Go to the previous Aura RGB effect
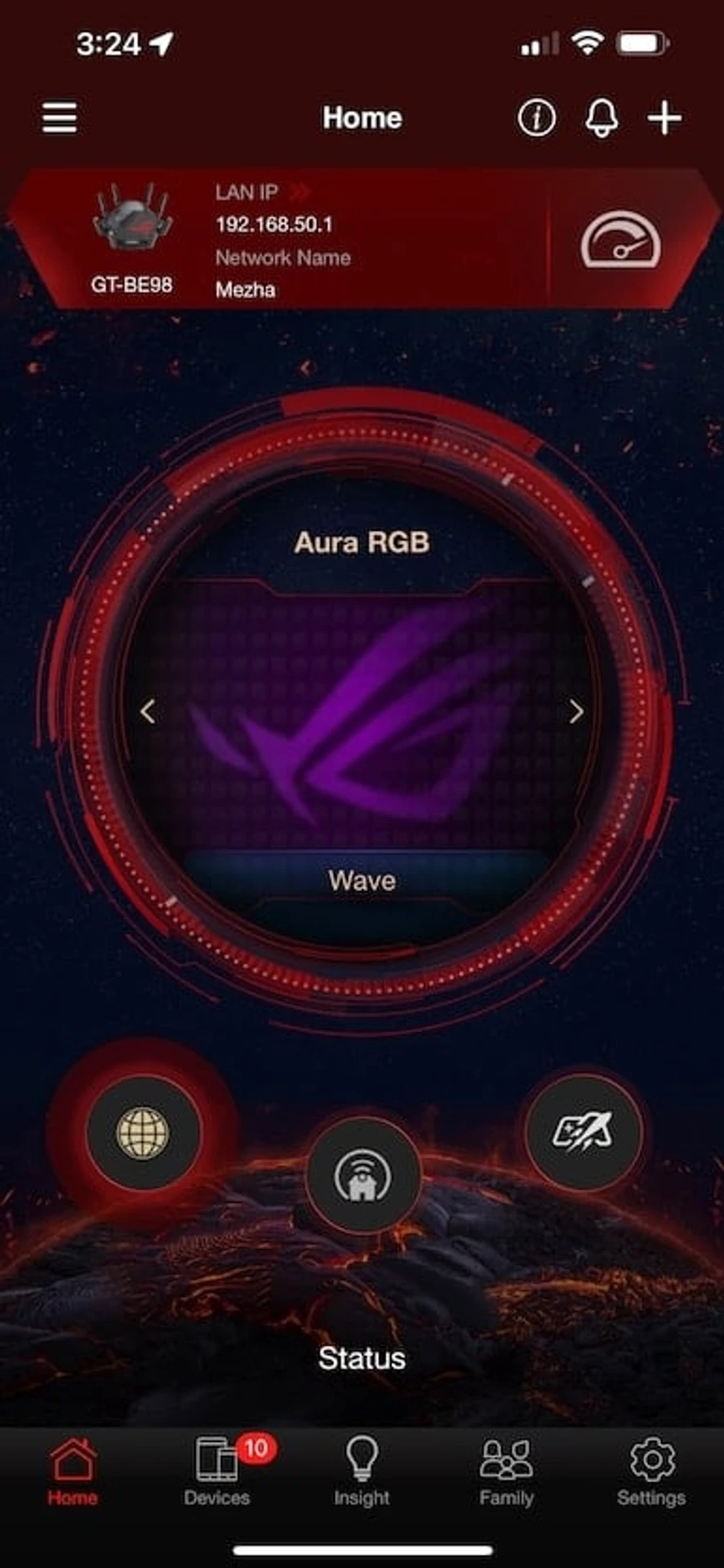 (x=148, y=711)
